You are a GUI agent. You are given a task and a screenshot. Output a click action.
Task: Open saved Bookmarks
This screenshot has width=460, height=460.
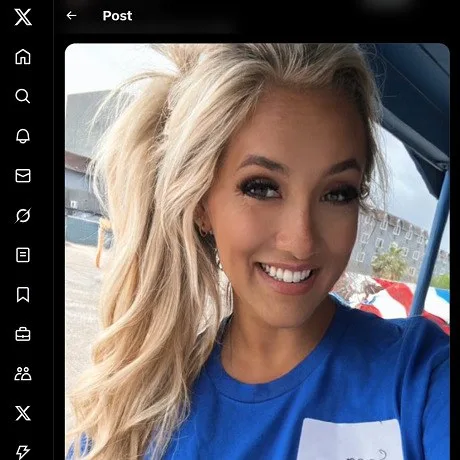click(23, 295)
